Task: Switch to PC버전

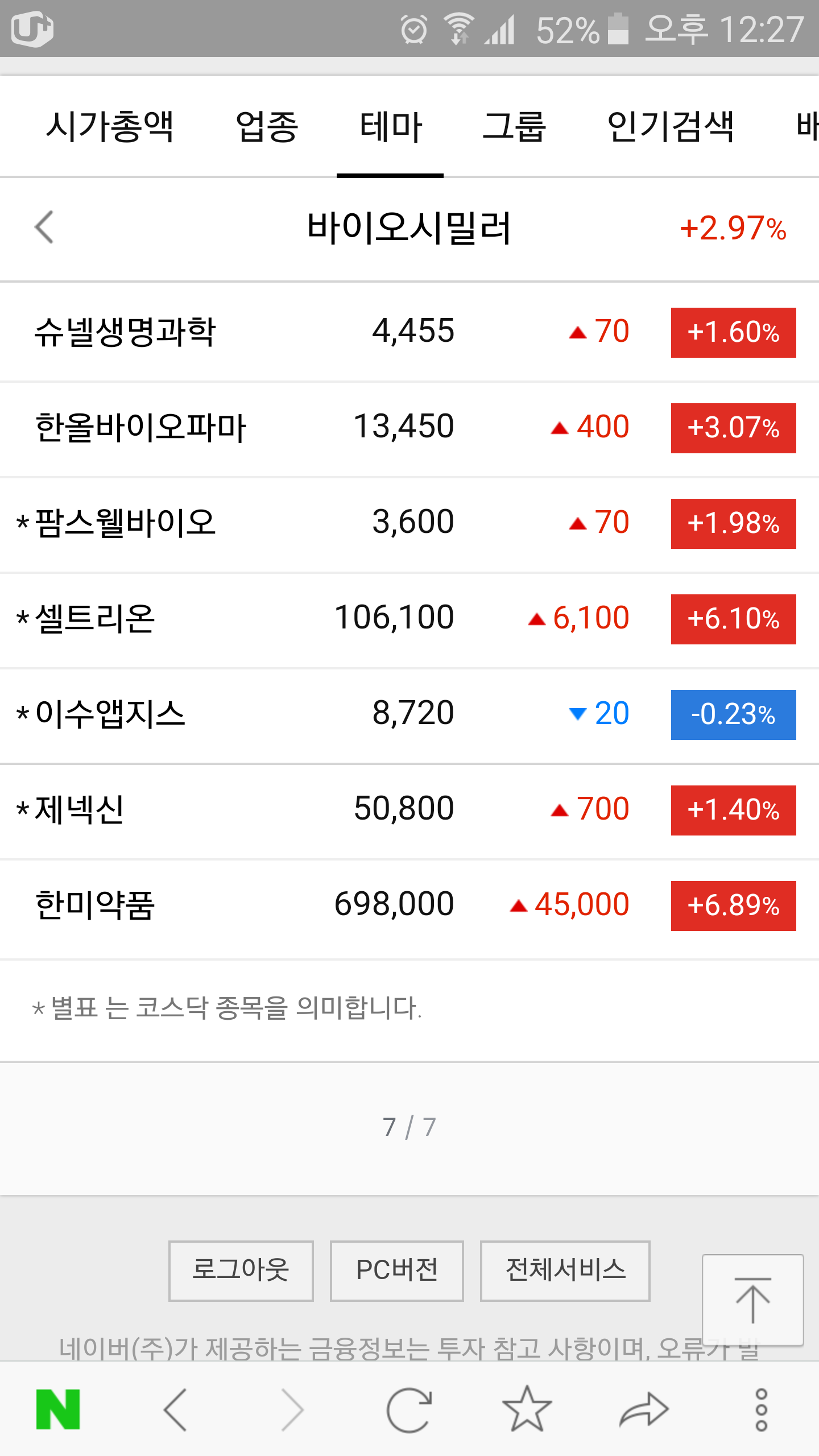Action: (396, 1271)
